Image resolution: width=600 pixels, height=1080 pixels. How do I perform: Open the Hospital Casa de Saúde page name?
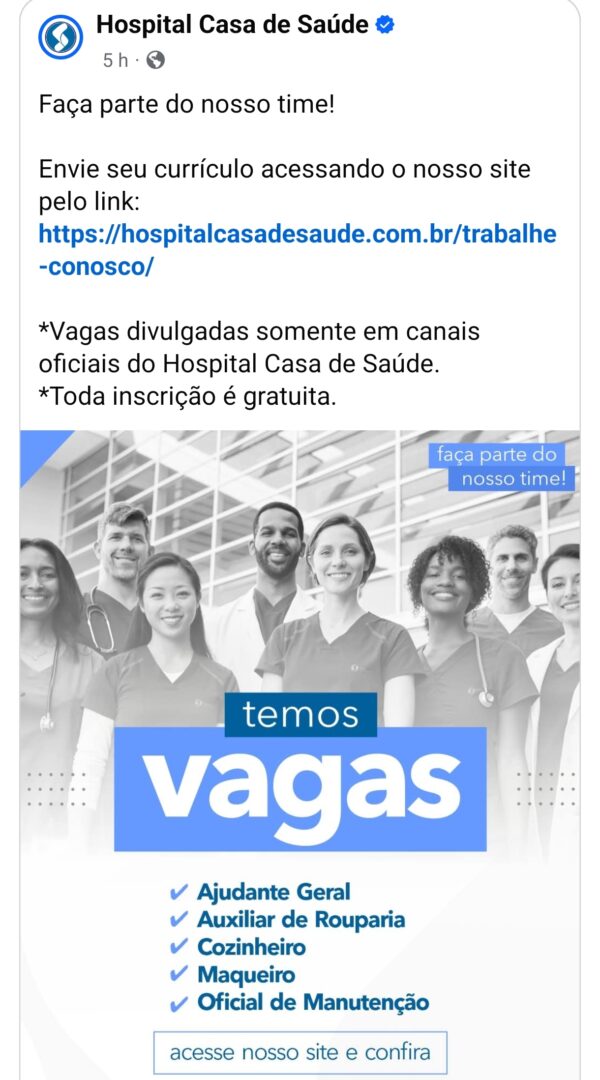[232, 25]
